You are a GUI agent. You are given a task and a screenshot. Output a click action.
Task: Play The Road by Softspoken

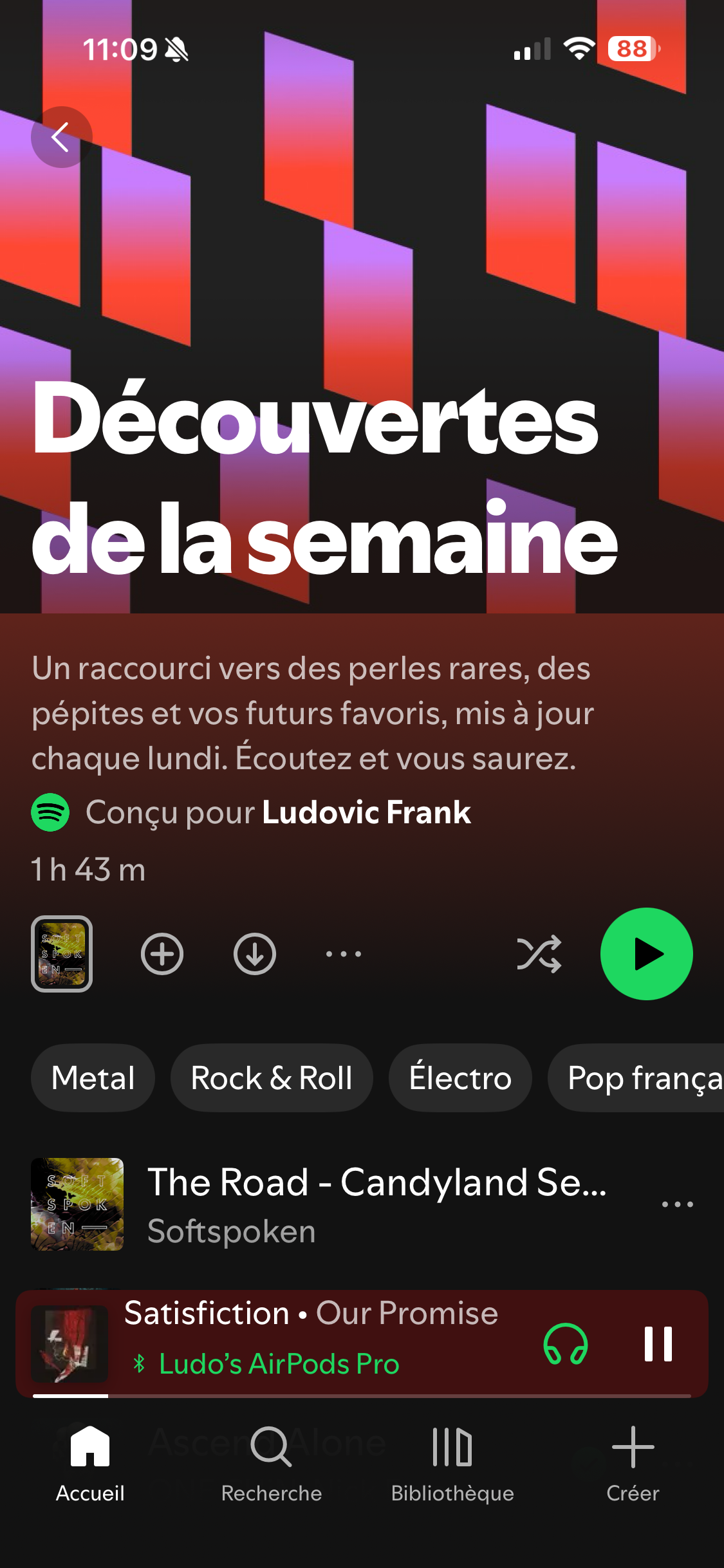[x=376, y=1204]
